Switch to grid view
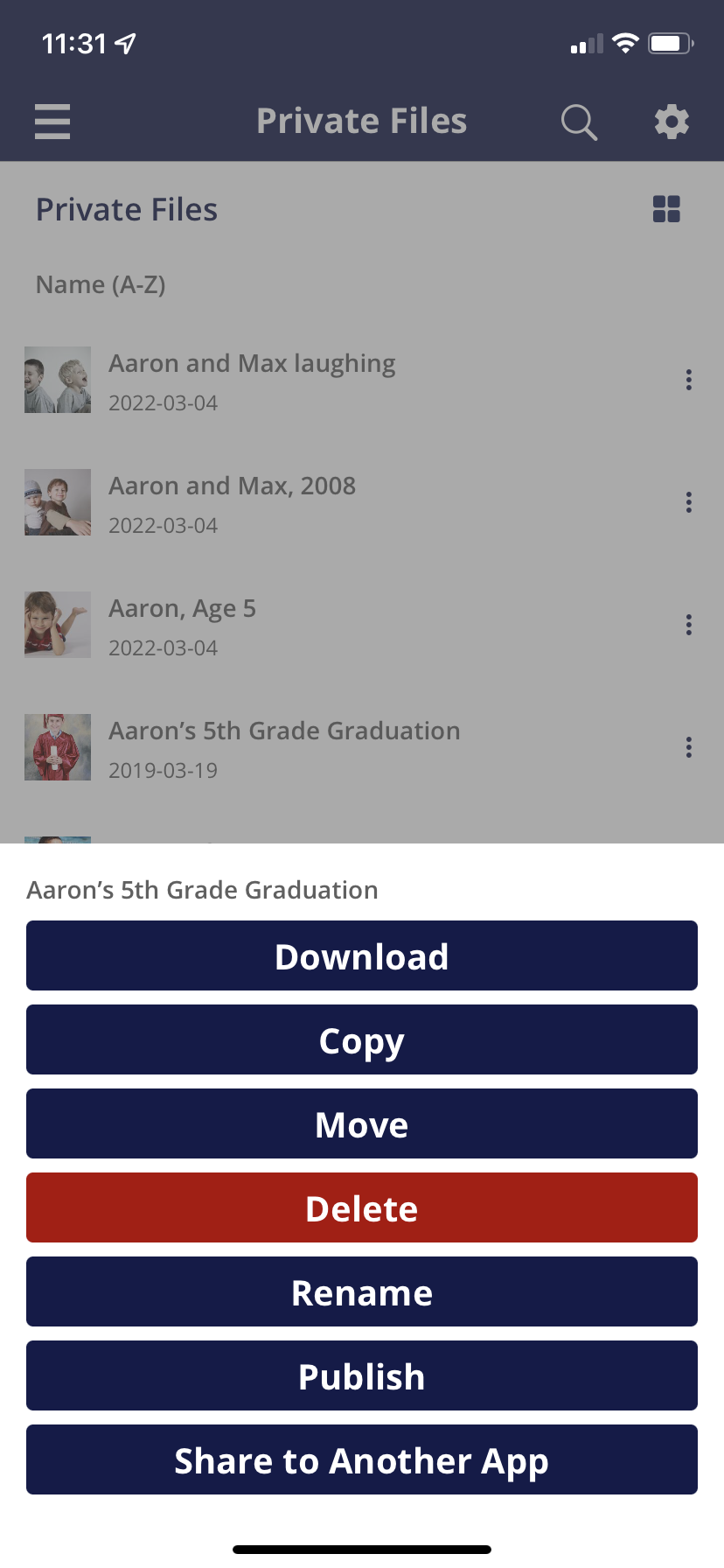This screenshot has height=1568, width=724. point(666,209)
